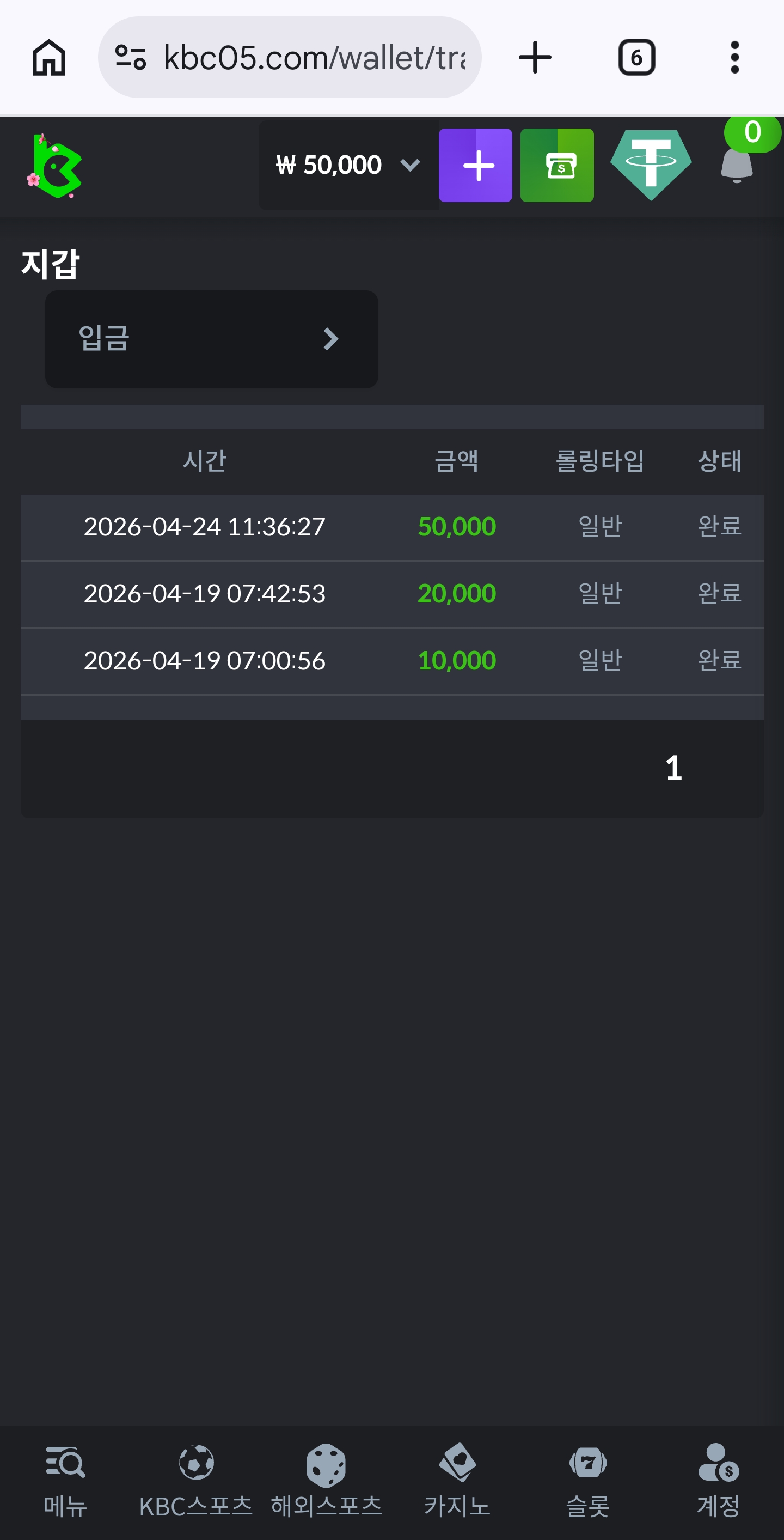Screen dimensions: 784x1540
Task: Expand the 입금 transaction type selector
Action: tap(212, 339)
